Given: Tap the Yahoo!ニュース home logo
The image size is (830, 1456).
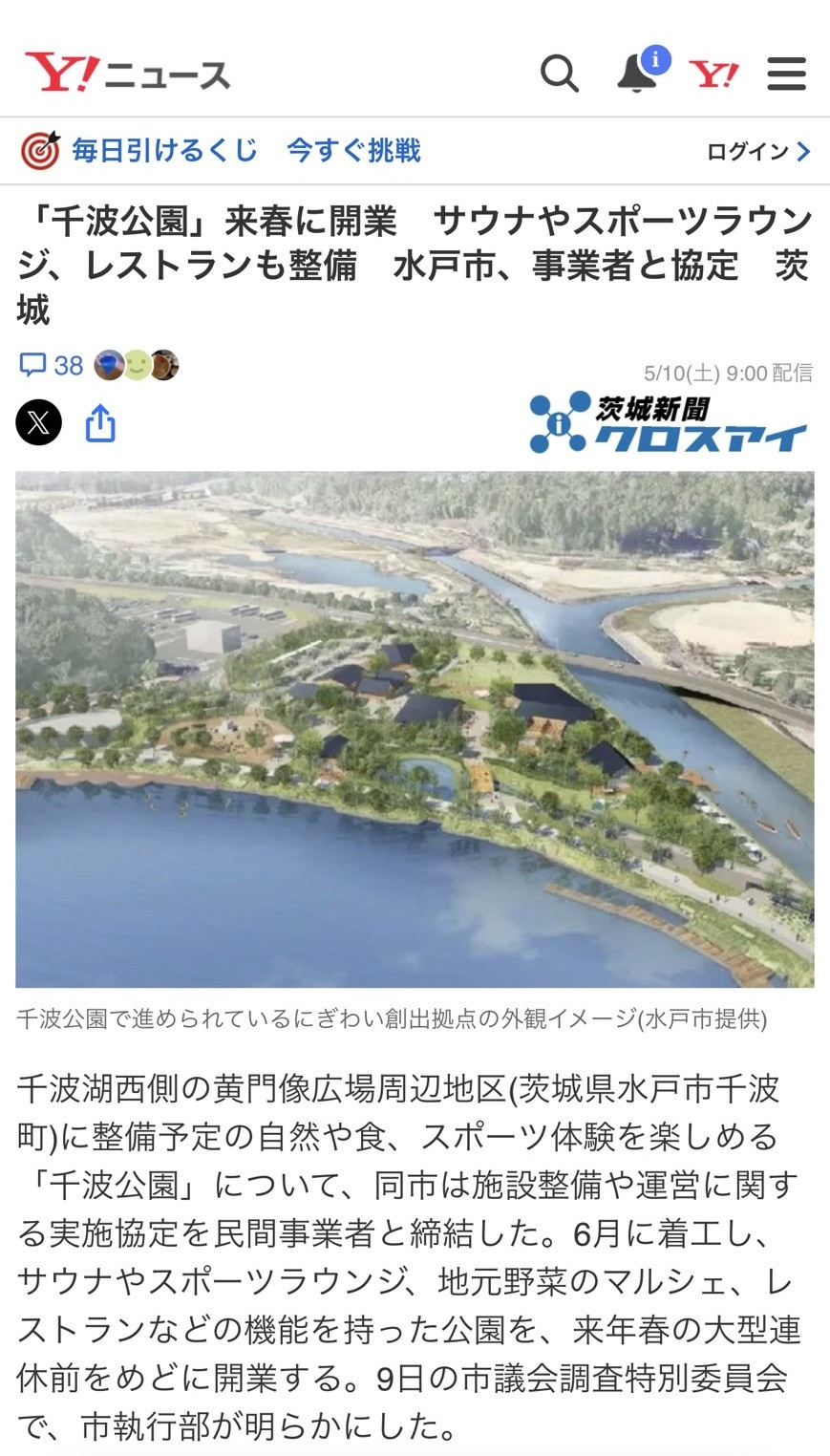Looking at the screenshot, I should click(128, 74).
